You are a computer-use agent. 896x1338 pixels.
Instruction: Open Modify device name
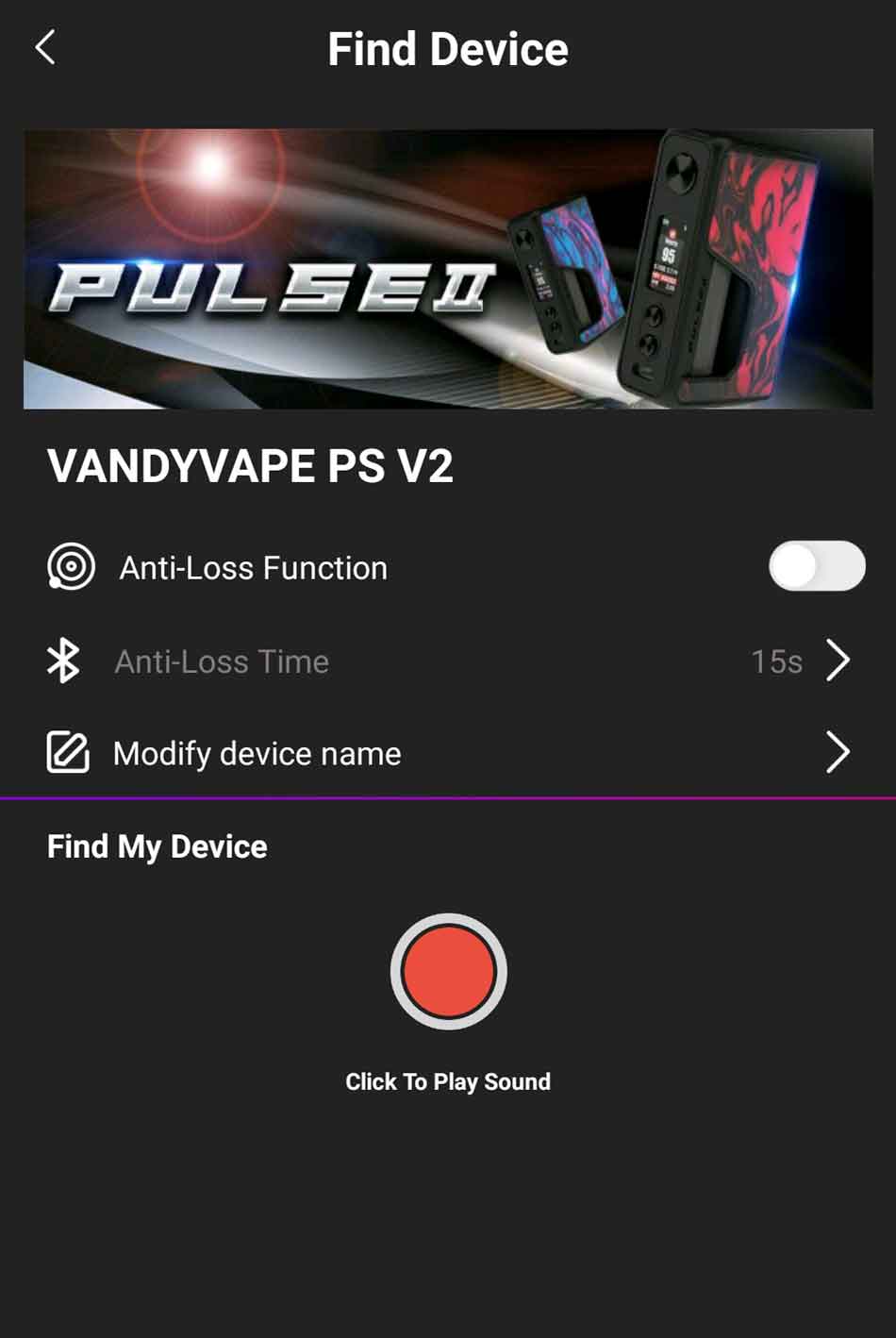point(448,753)
